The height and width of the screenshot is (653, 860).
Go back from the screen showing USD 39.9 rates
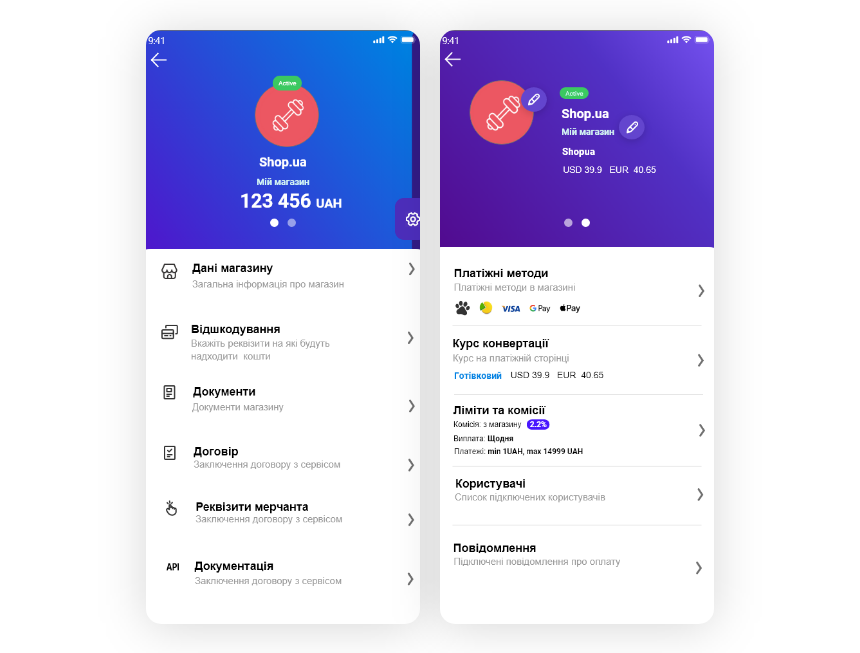point(452,59)
